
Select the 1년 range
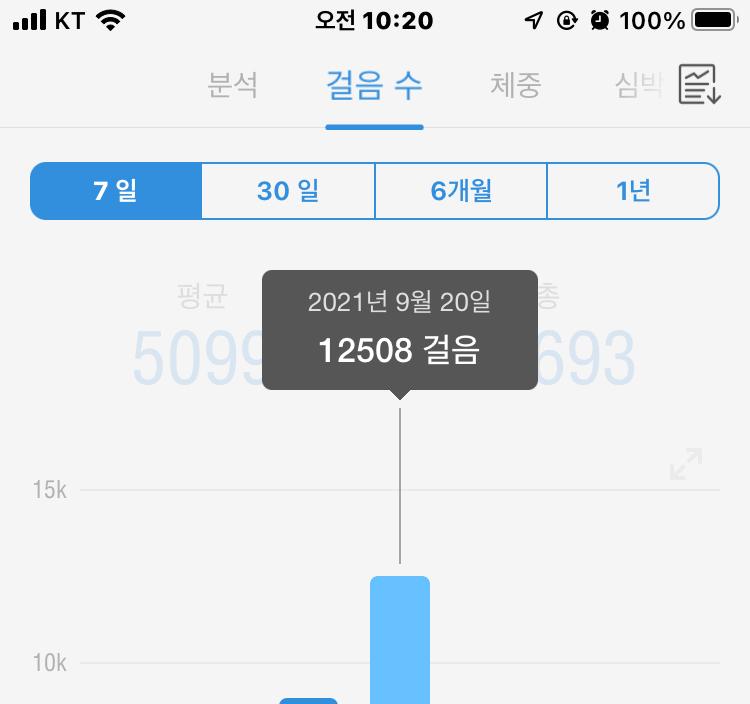click(633, 190)
